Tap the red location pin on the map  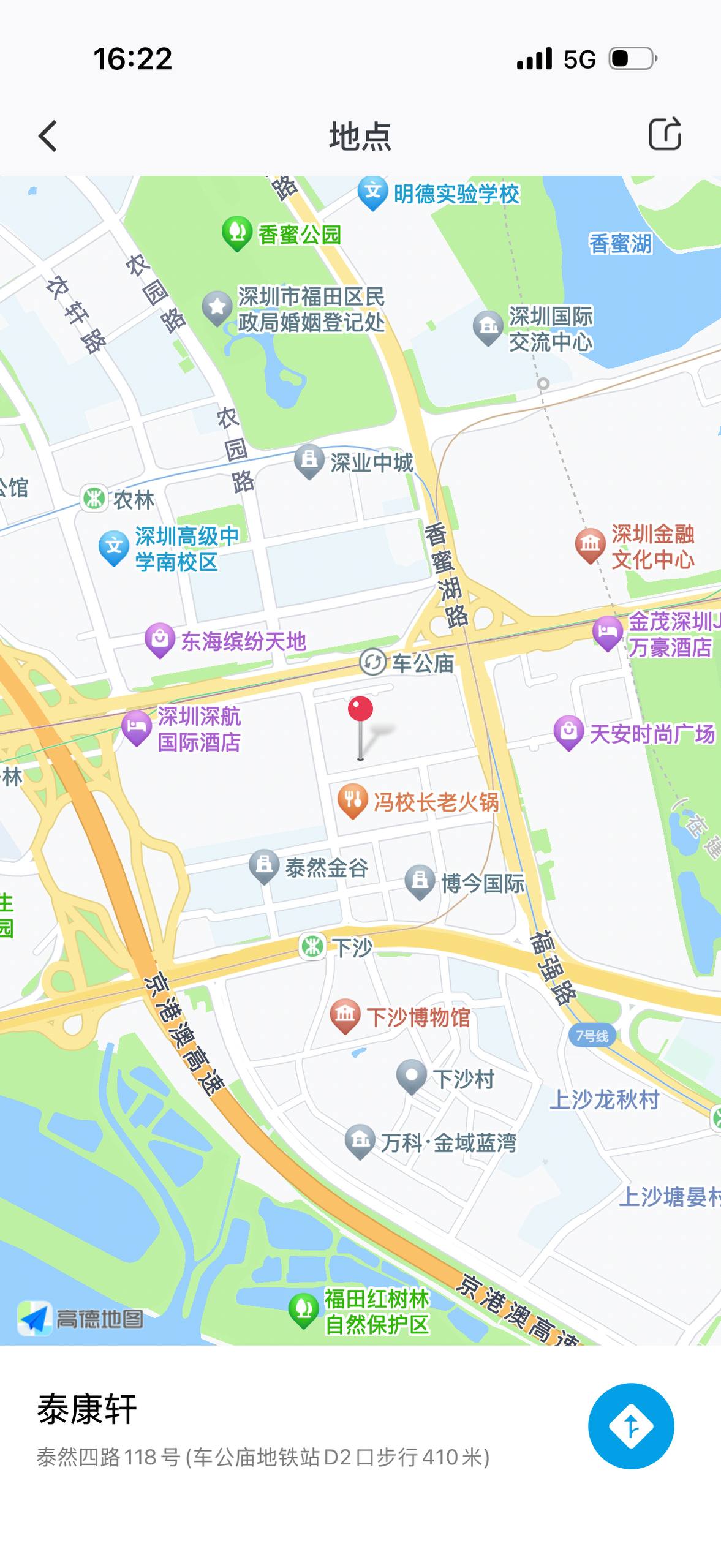[360, 710]
